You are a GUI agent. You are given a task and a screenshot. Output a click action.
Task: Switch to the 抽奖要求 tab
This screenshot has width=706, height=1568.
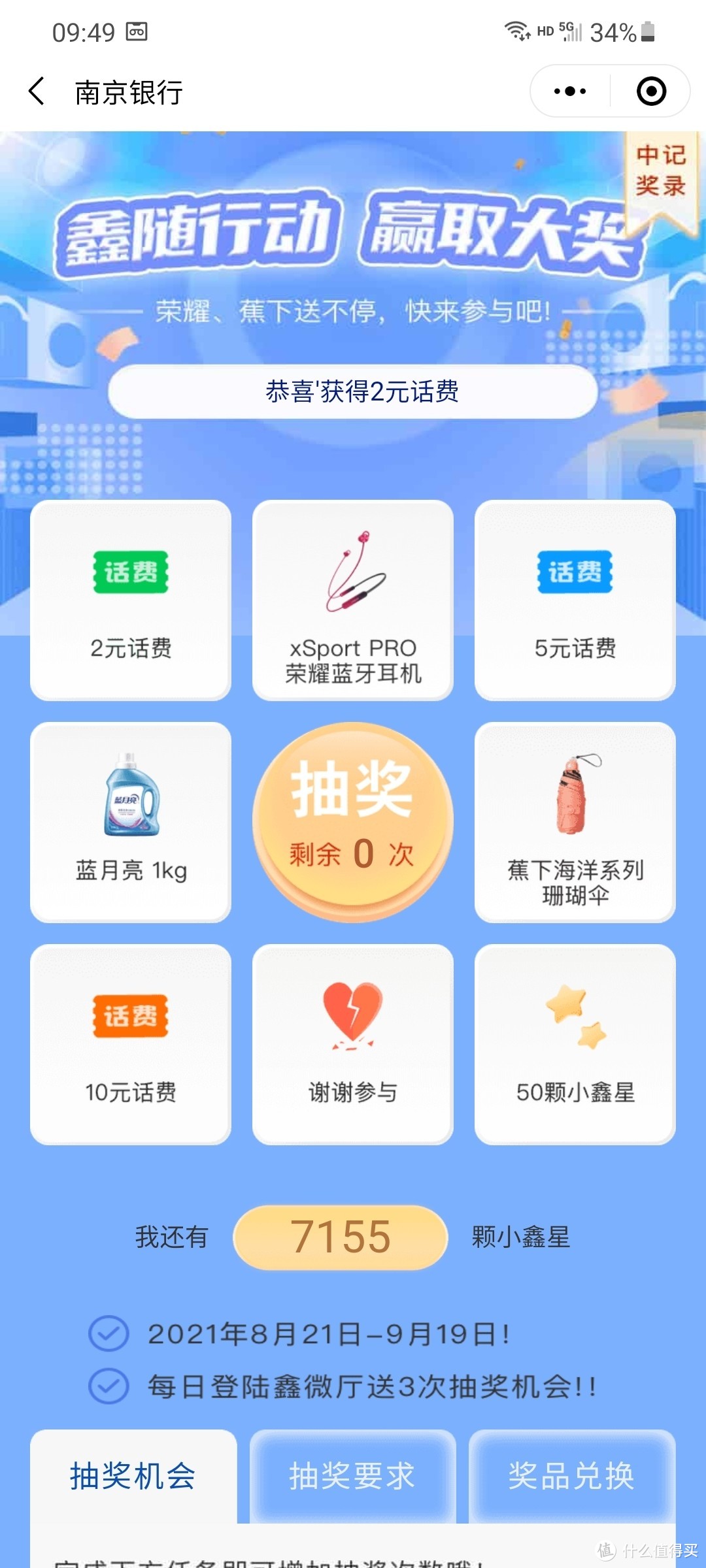coord(352,1475)
